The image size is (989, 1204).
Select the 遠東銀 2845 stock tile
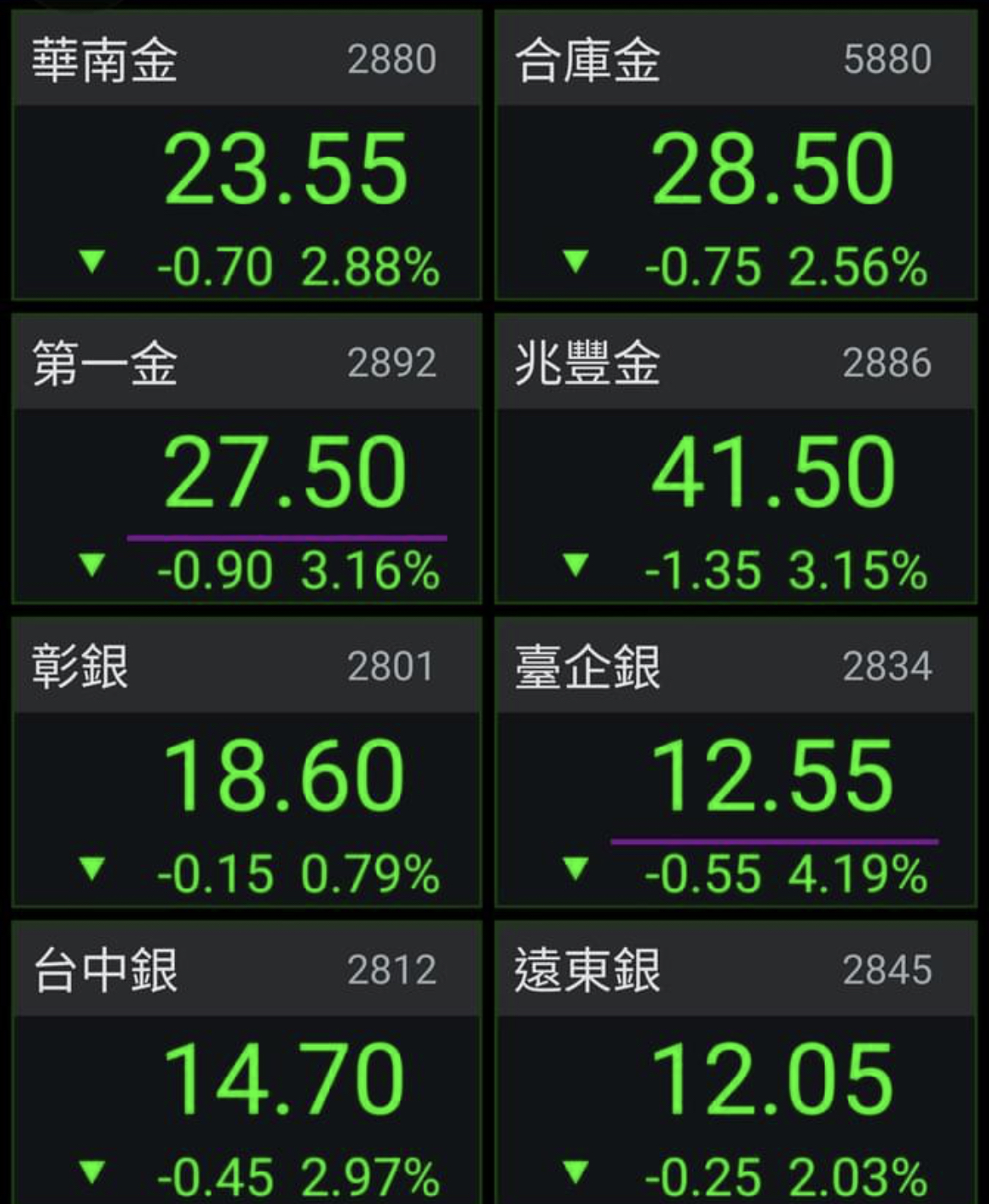click(x=735, y=1064)
